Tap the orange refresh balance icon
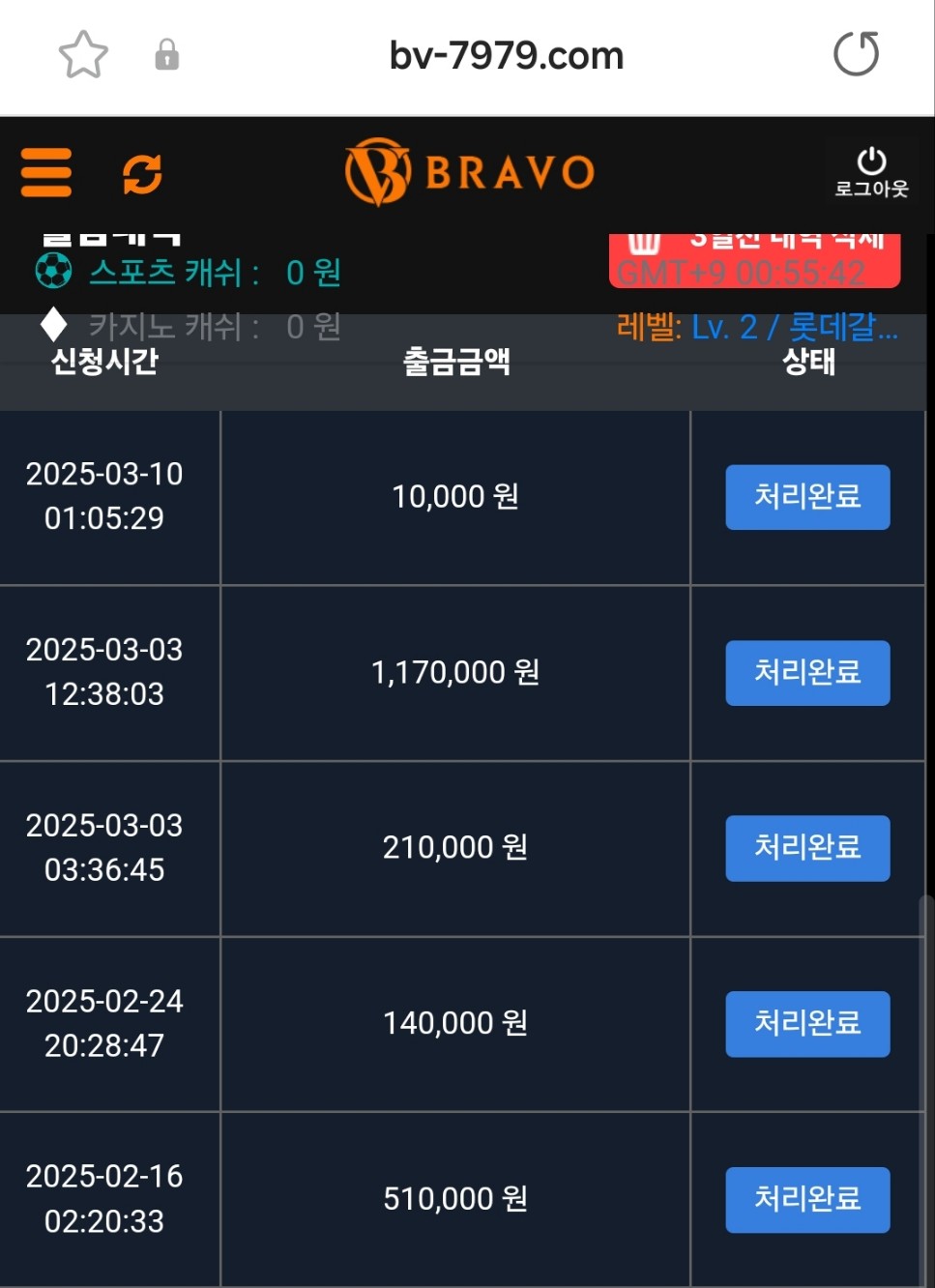The height and width of the screenshot is (1288, 935). click(x=142, y=175)
